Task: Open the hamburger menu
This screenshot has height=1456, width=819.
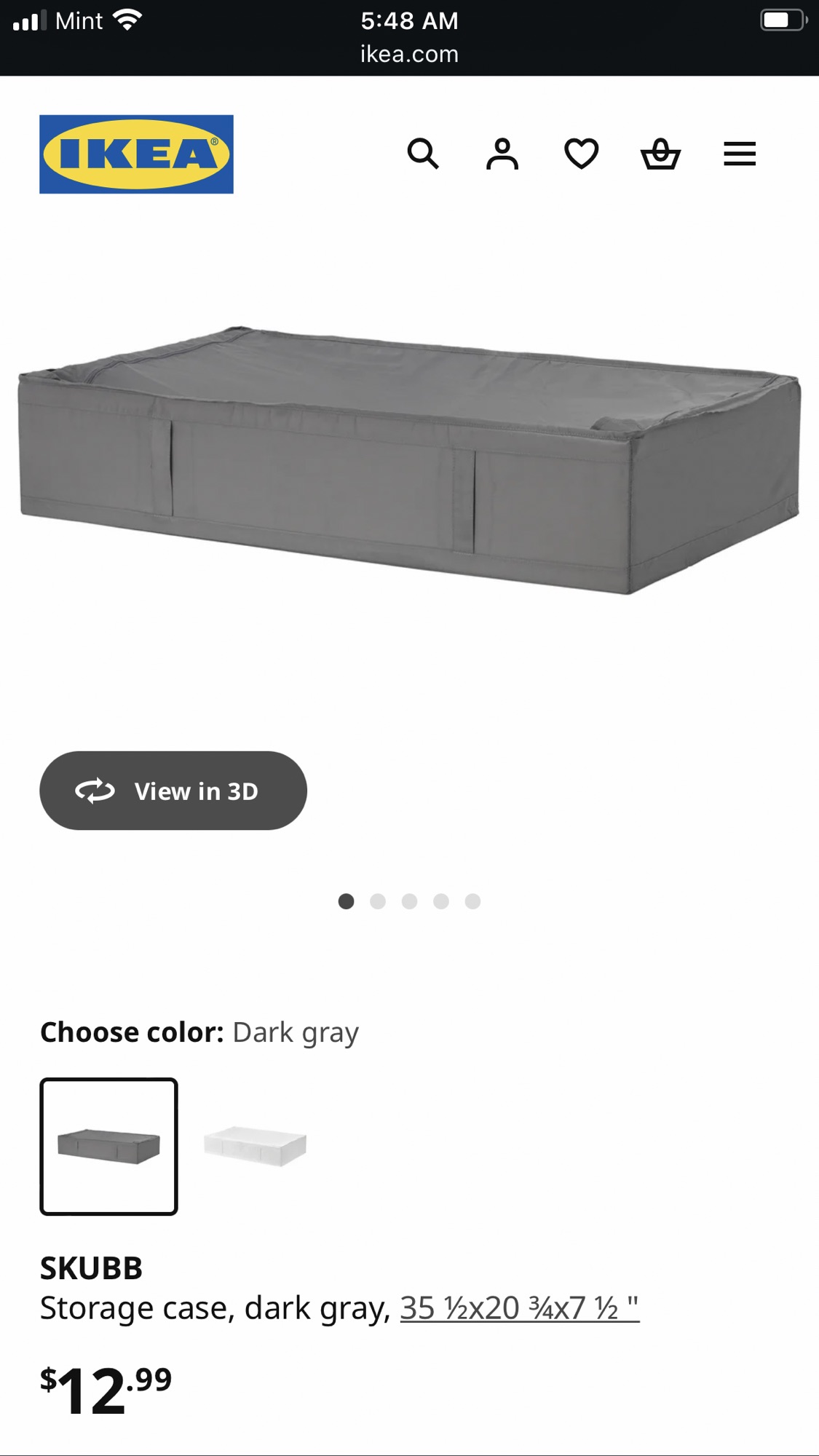Action: [x=740, y=154]
